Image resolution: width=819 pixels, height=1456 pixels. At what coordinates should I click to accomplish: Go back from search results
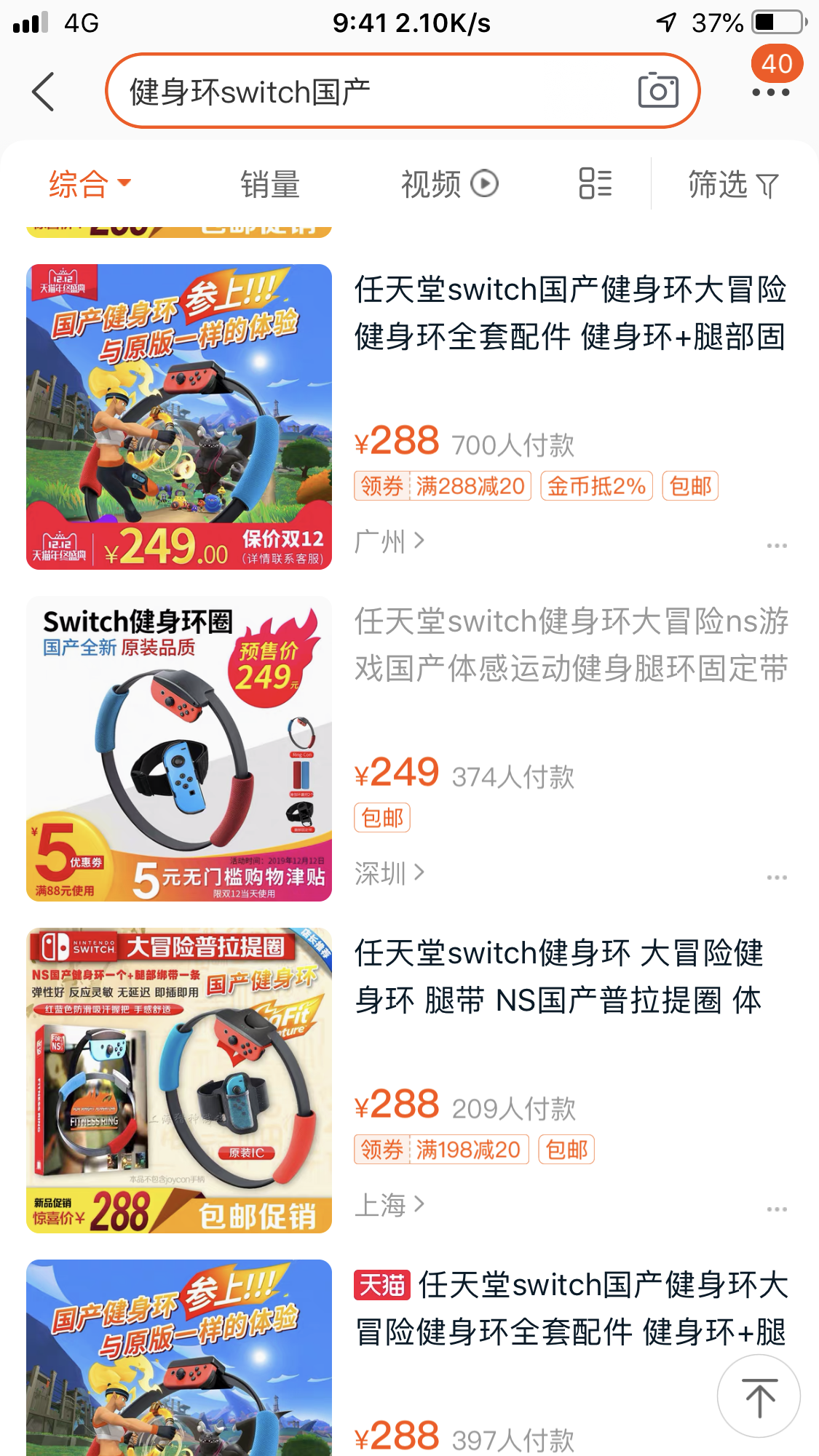[44, 92]
